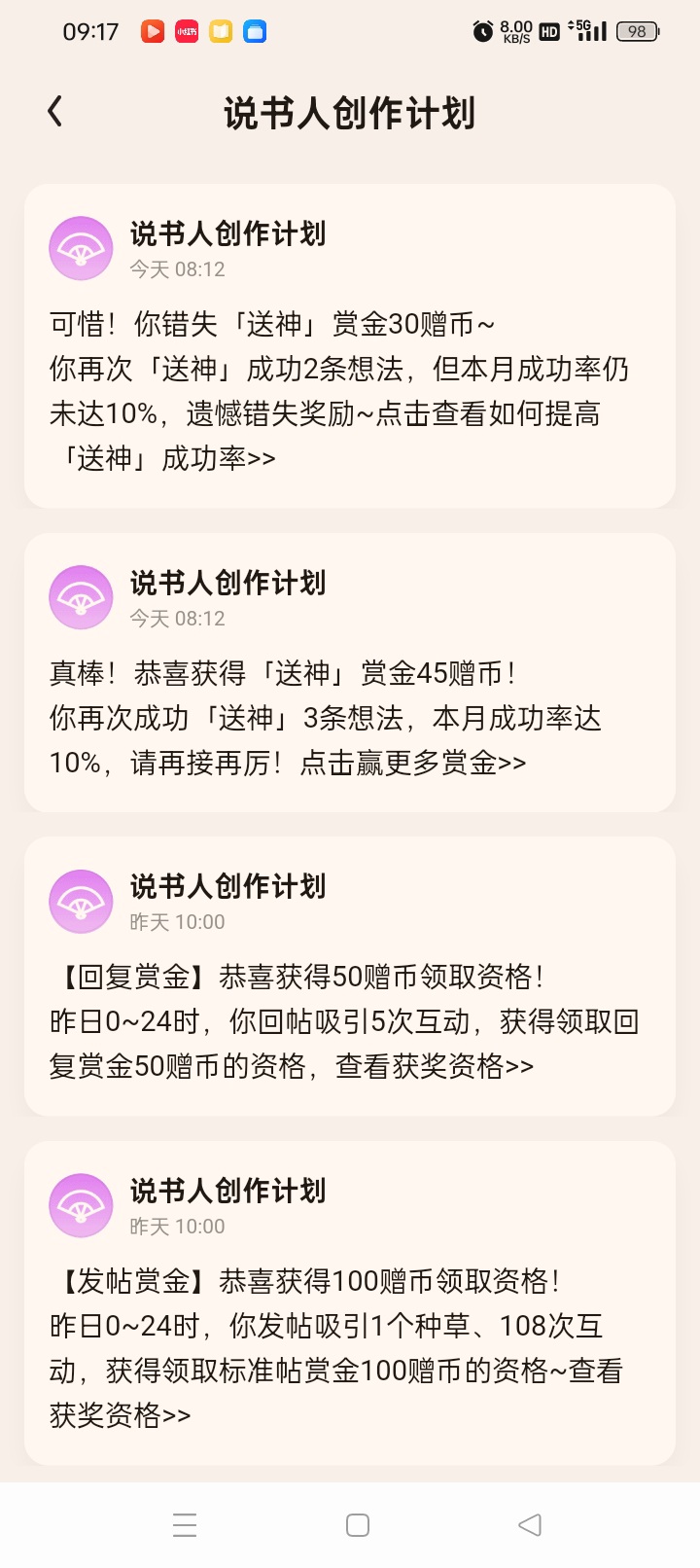Open the 「送神」赏金45赠币 congratulation message
This screenshot has height=1568, width=700.
coord(350,672)
